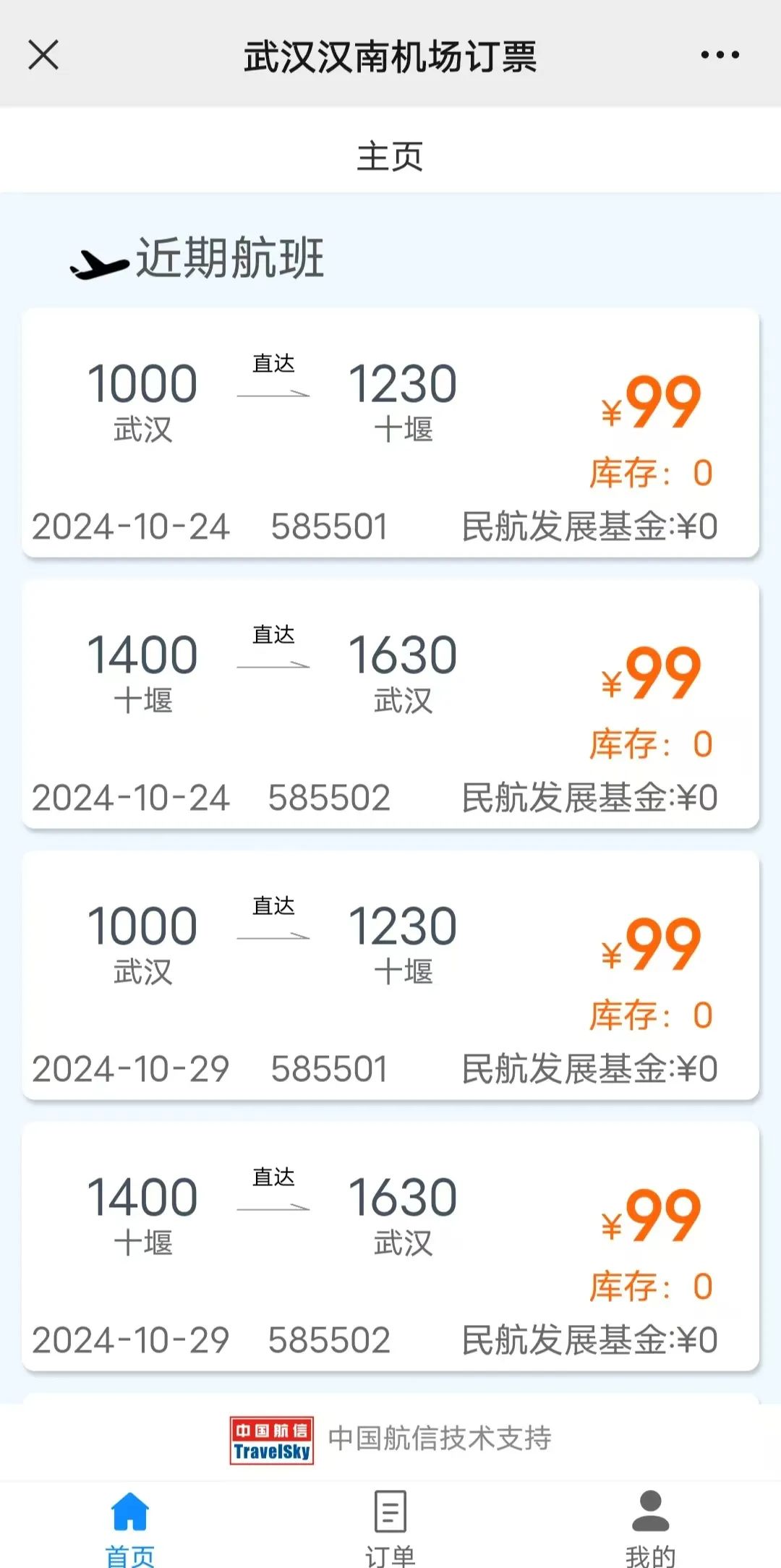Go to the 首页 tab

click(x=130, y=1526)
